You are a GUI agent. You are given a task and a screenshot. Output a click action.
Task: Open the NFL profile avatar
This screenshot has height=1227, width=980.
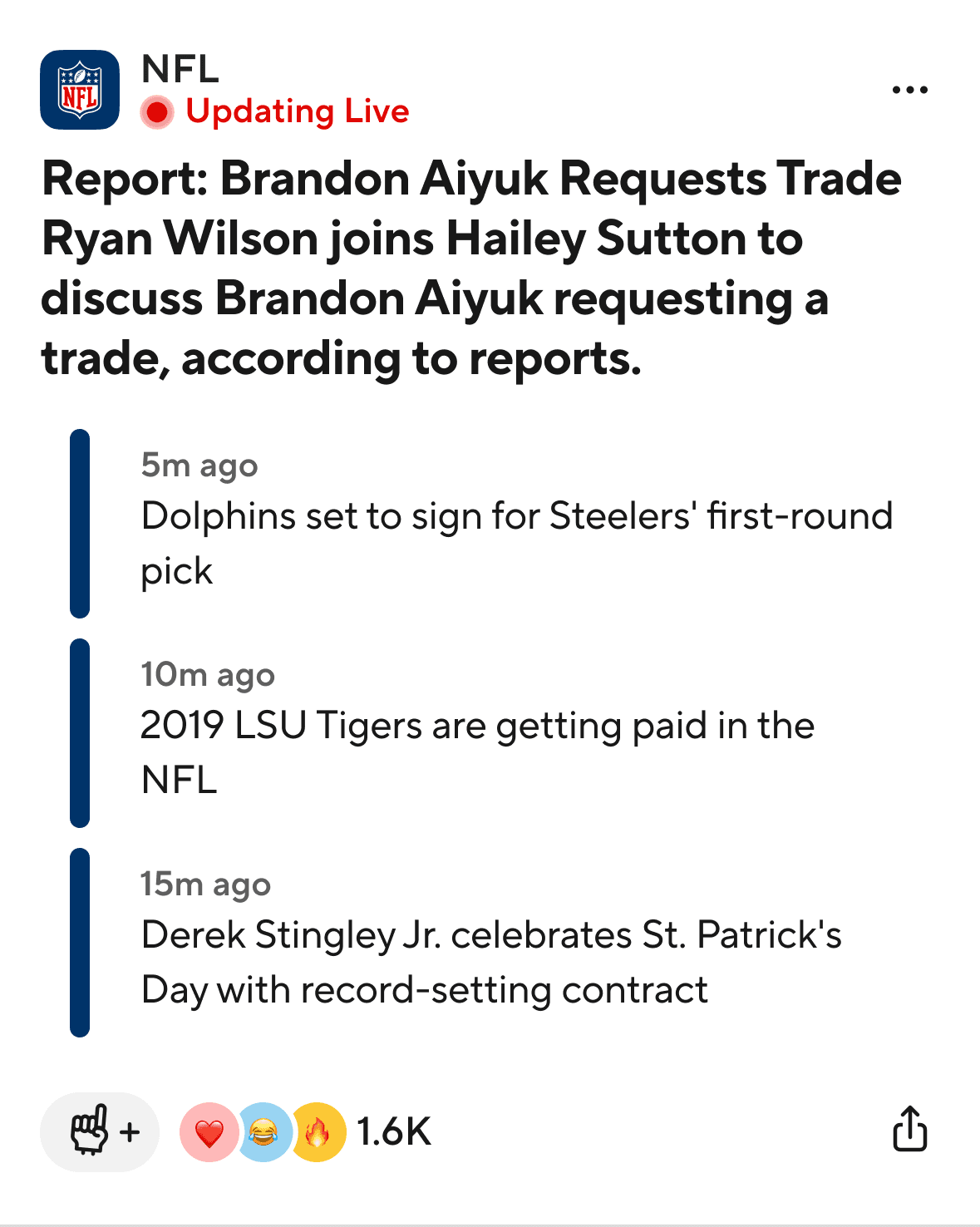80,90
